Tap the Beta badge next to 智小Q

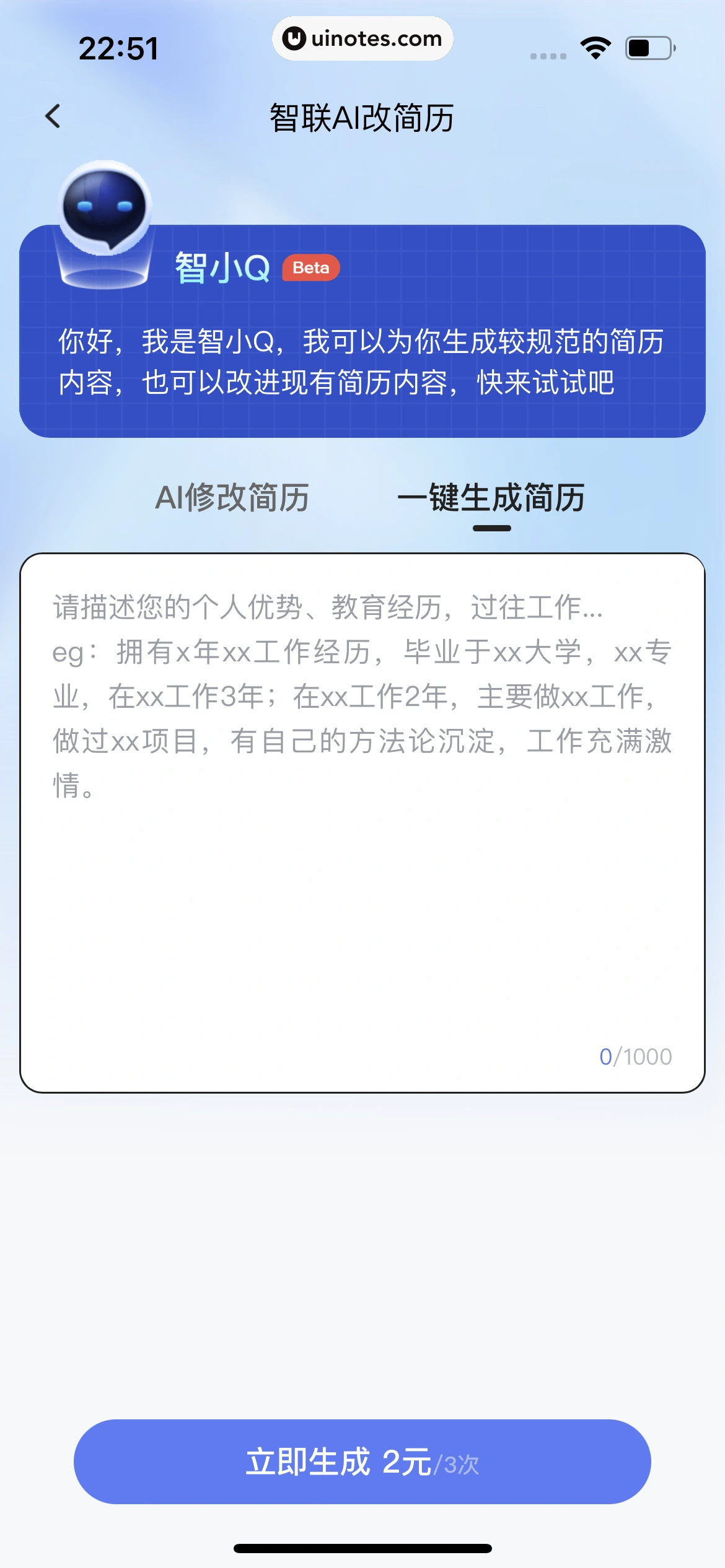(x=310, y=268)
